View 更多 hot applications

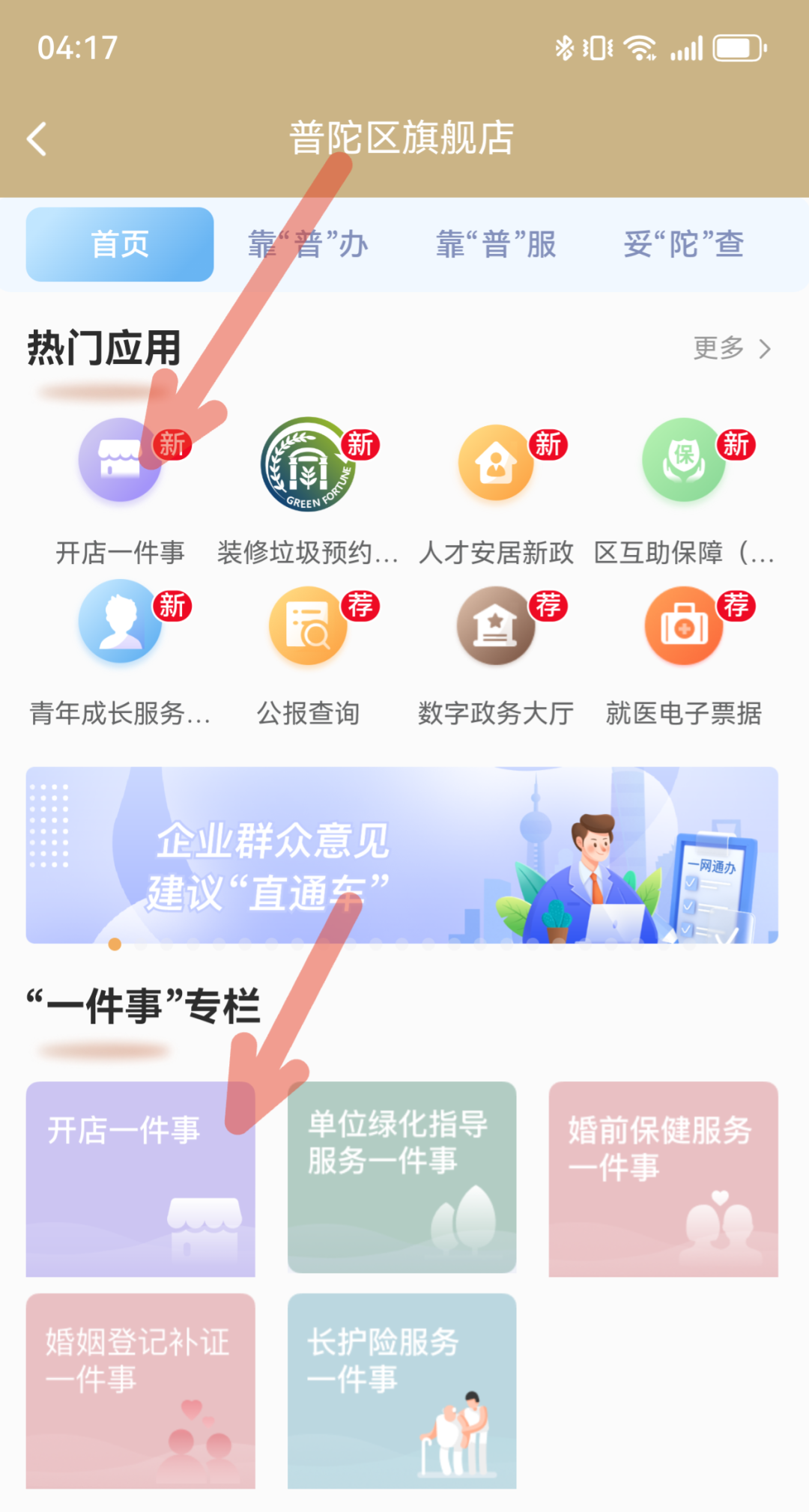(731, 348)
